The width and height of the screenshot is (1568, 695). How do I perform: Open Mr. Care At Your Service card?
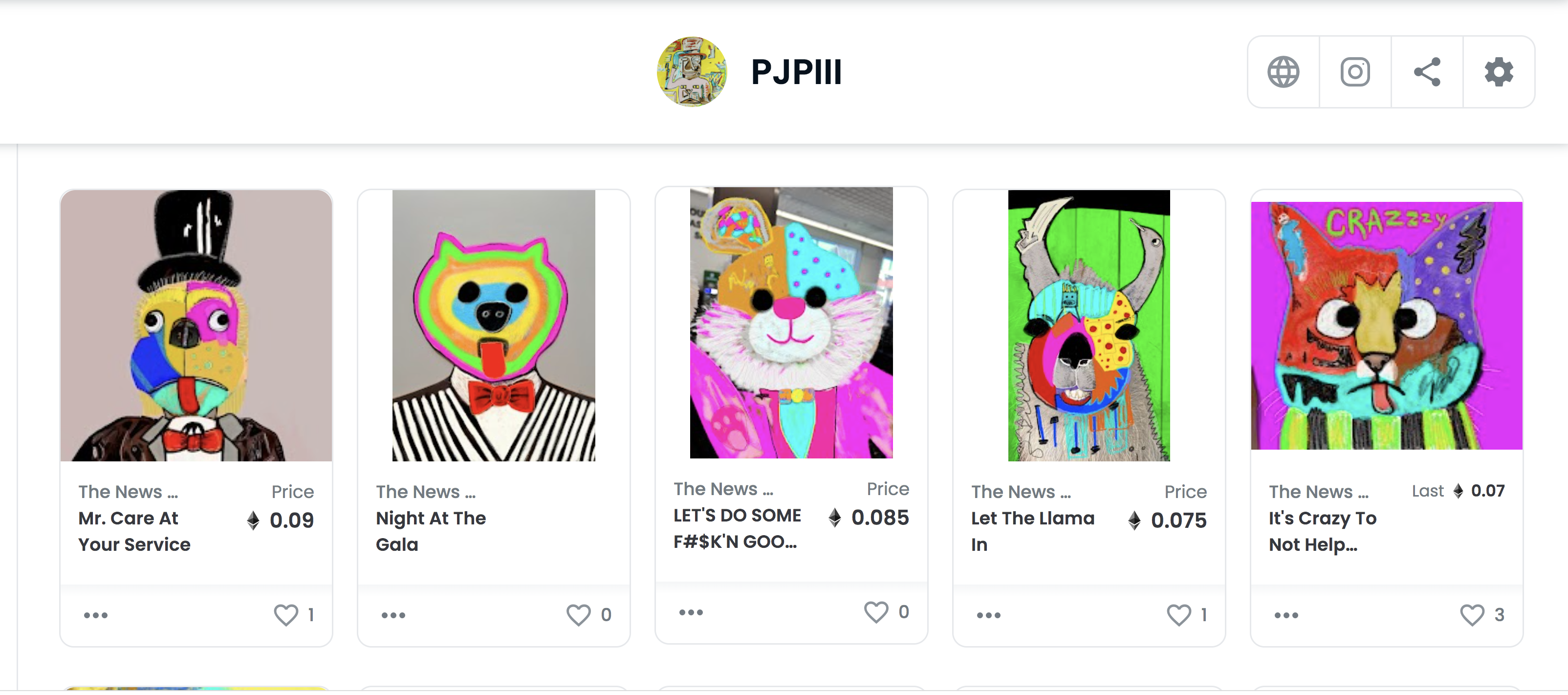pyautogui.click(x=196, y=326)
